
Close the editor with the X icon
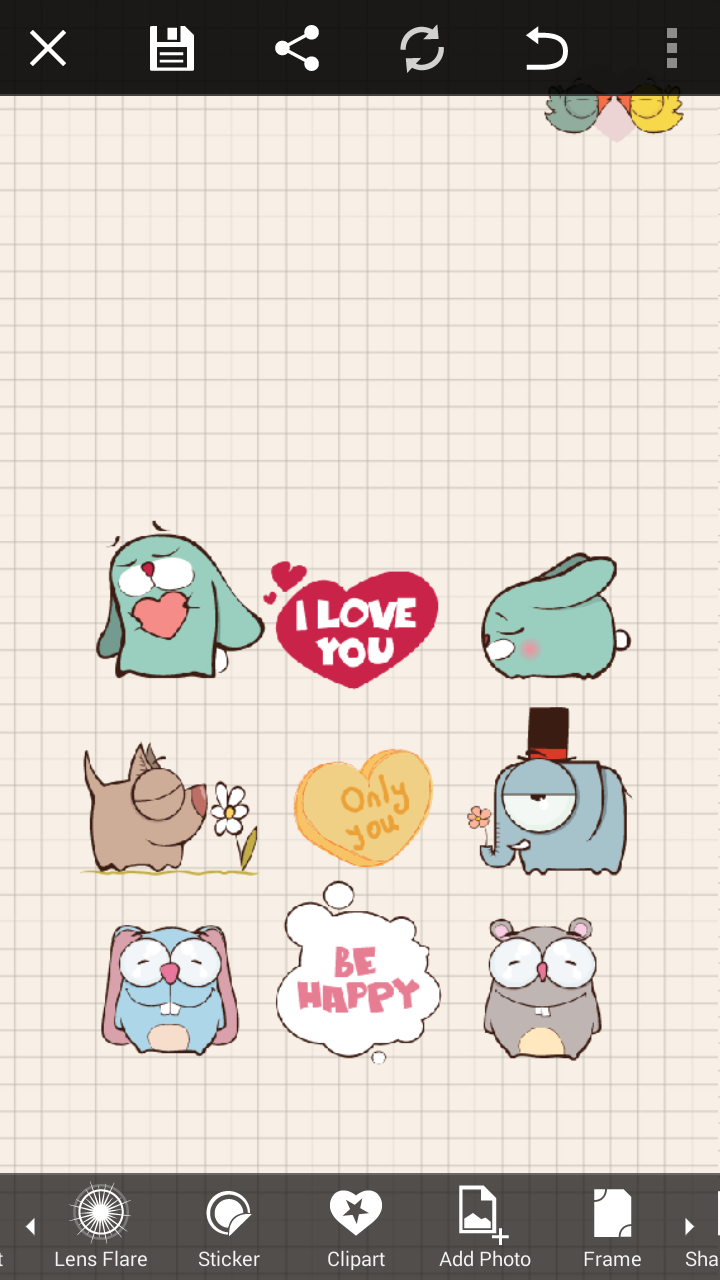47,48
